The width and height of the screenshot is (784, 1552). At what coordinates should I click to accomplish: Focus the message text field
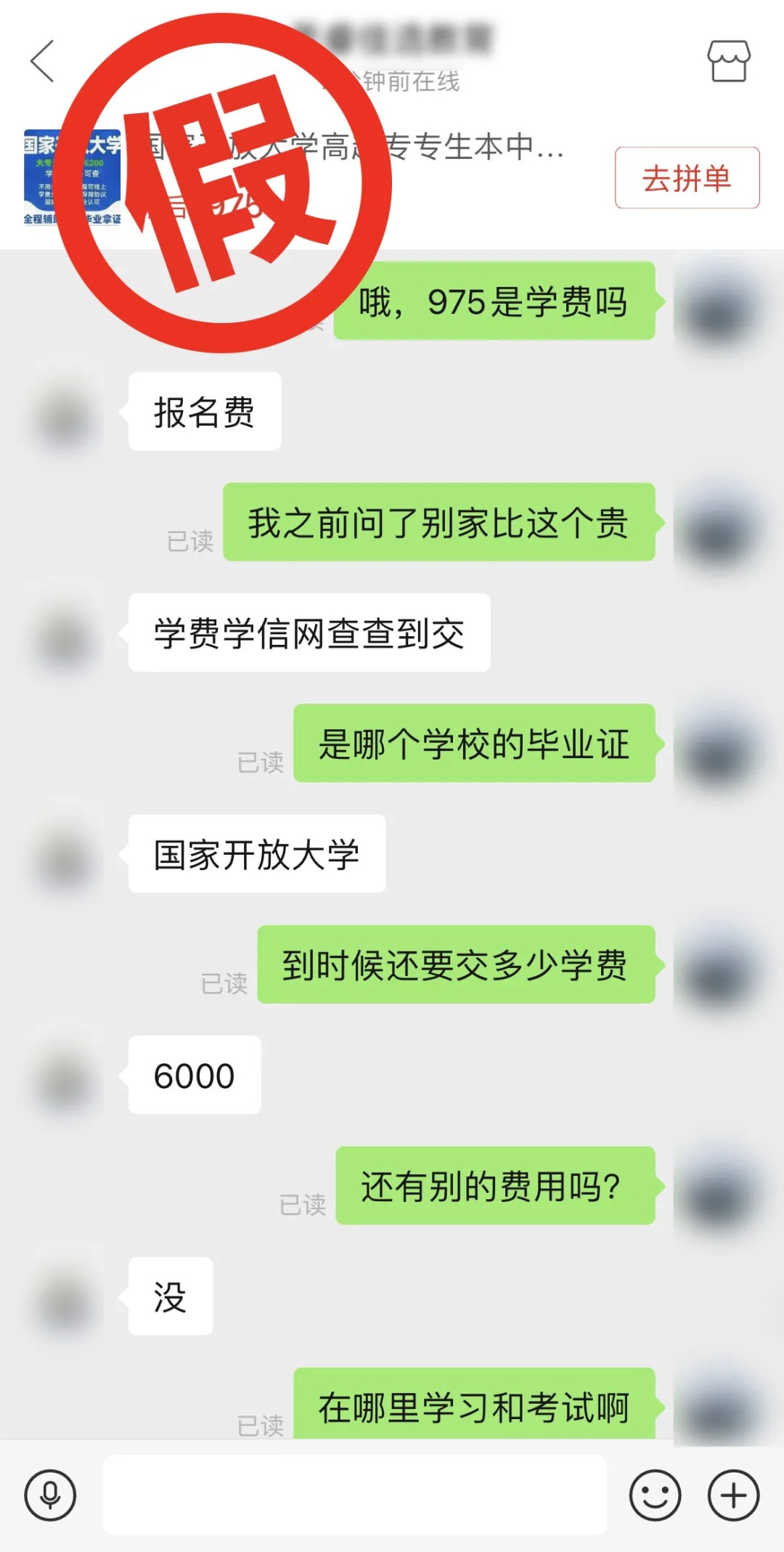coord(354,1495)
